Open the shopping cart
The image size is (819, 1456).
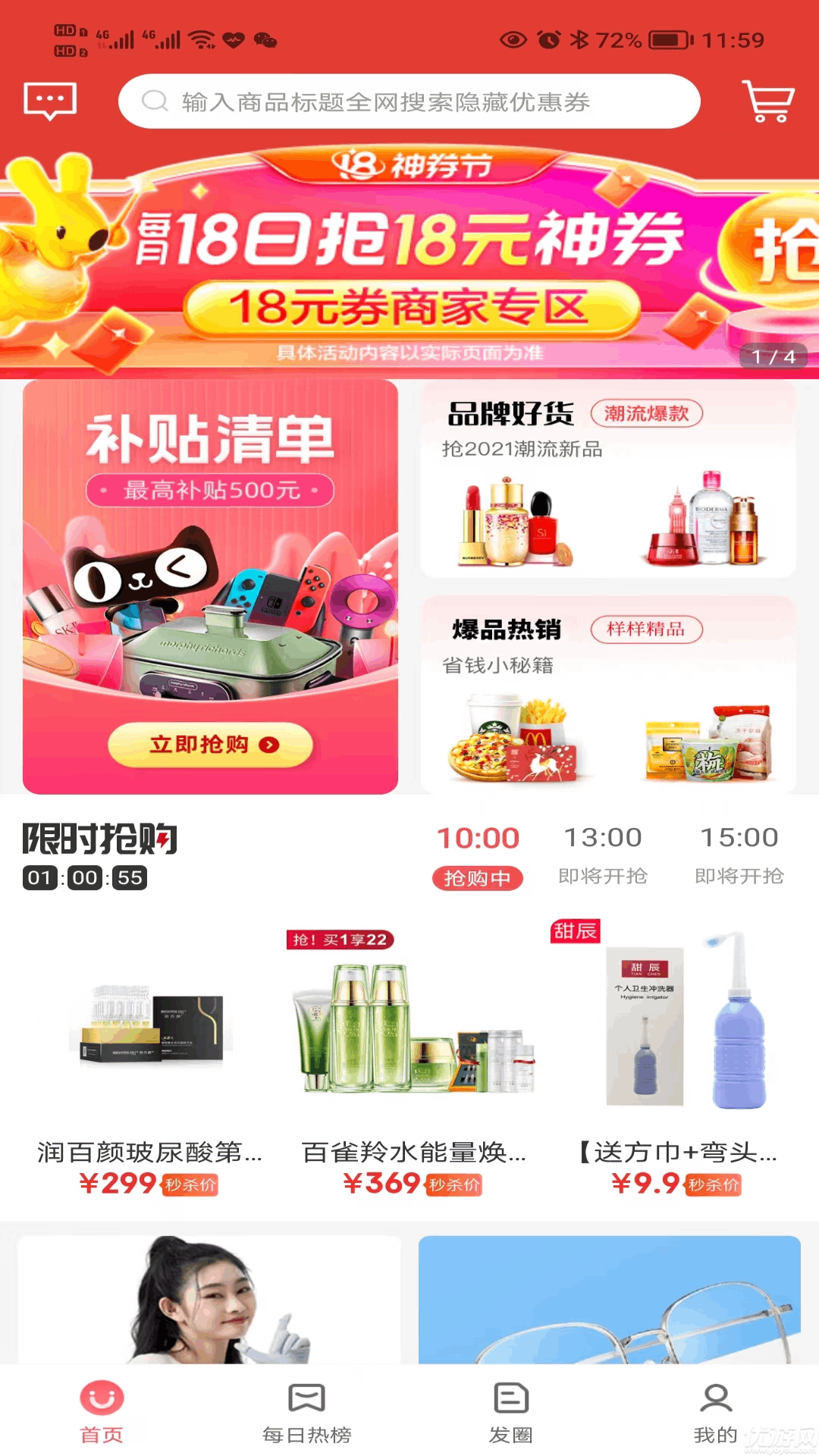(x=767, y=101)
